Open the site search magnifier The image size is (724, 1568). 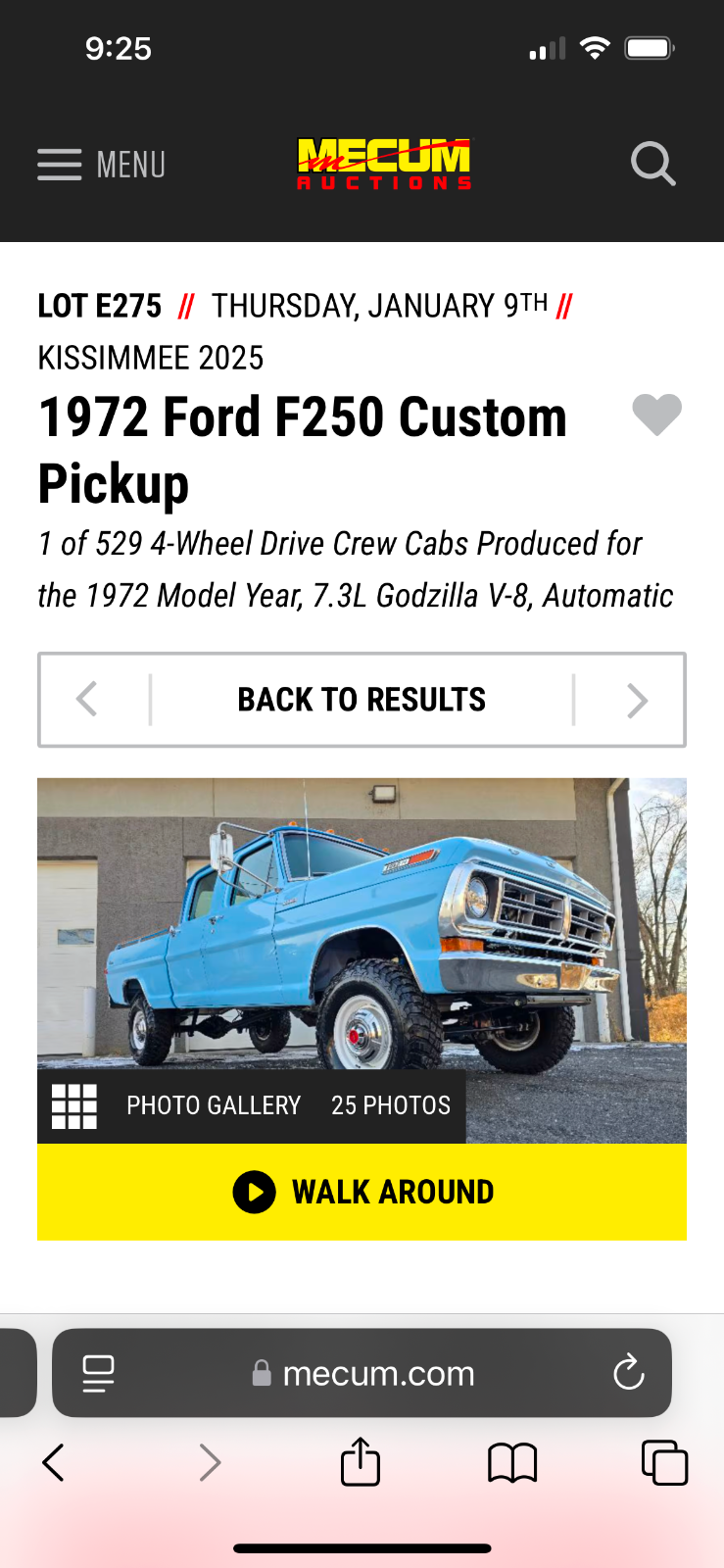click(653, 164)
